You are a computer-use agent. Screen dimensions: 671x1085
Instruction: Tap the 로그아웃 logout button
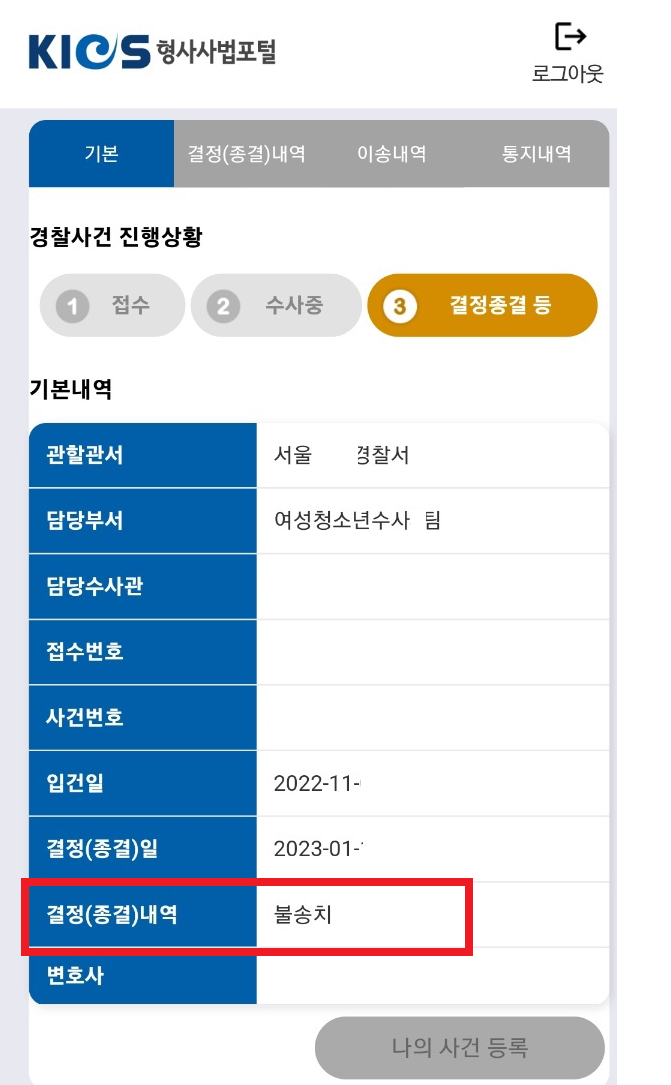click(x=568, y=52)
